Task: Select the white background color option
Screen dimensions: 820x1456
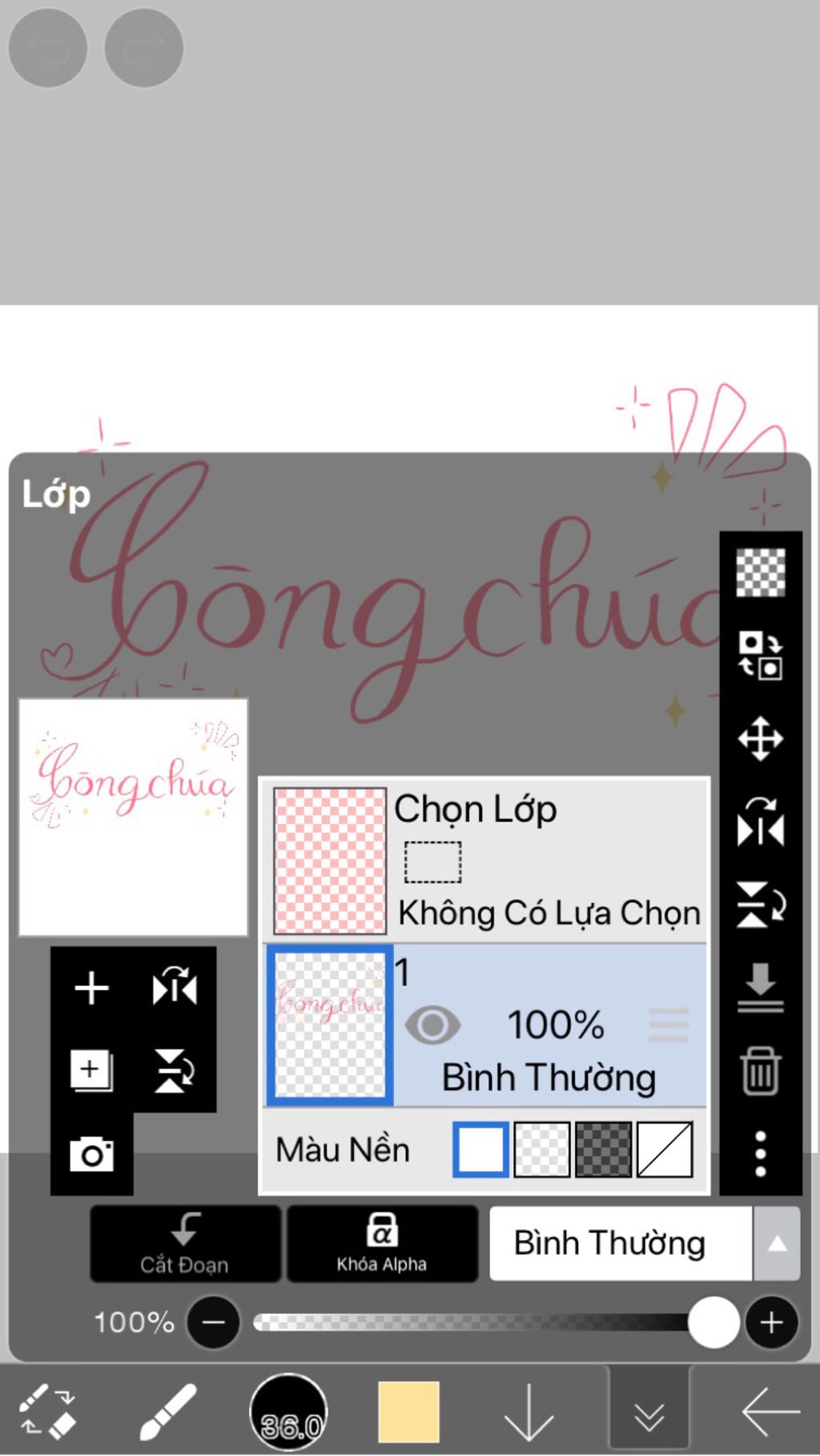Action: click(480, 1149)
